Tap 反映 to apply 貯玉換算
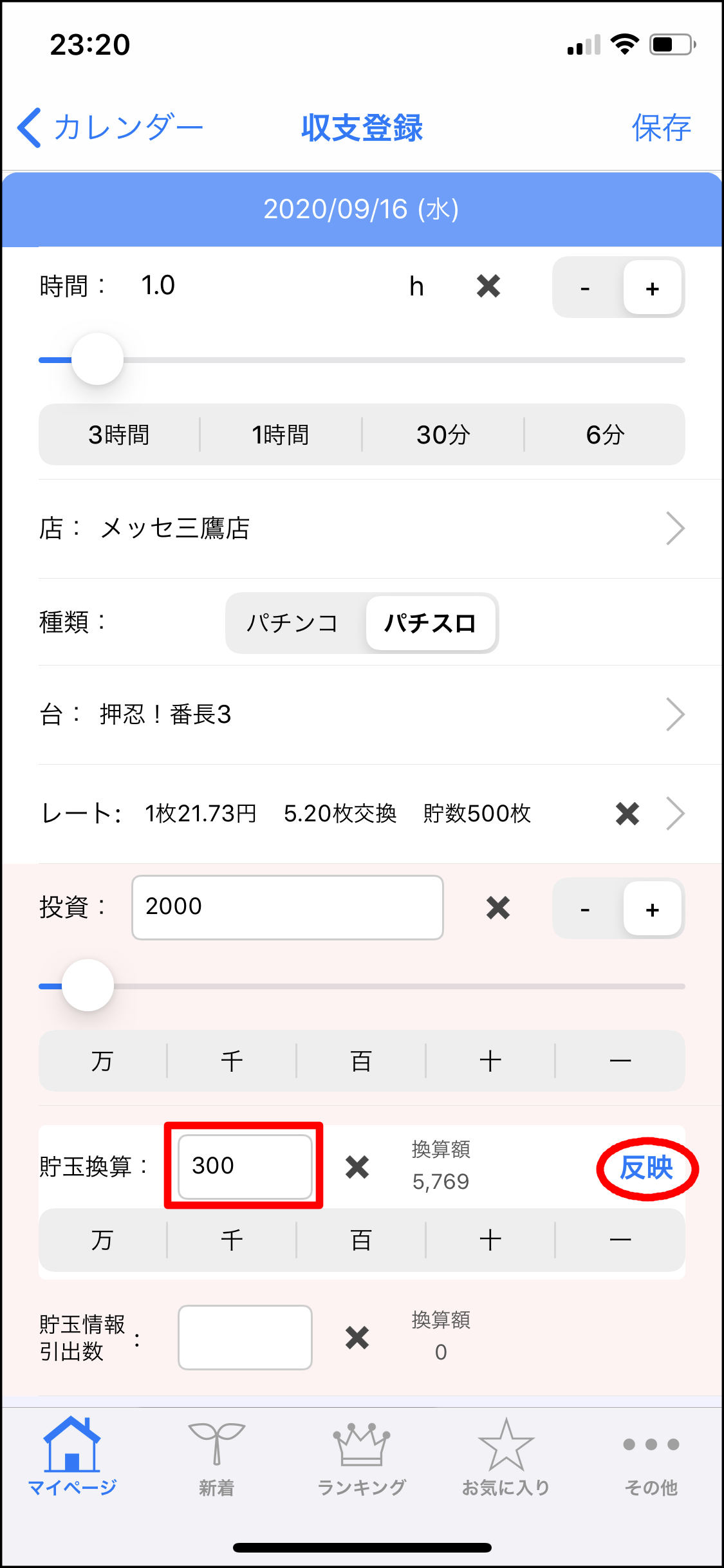Image resolution: width=724 pixels, height=1568 pixels. [x=647, y=1168]
